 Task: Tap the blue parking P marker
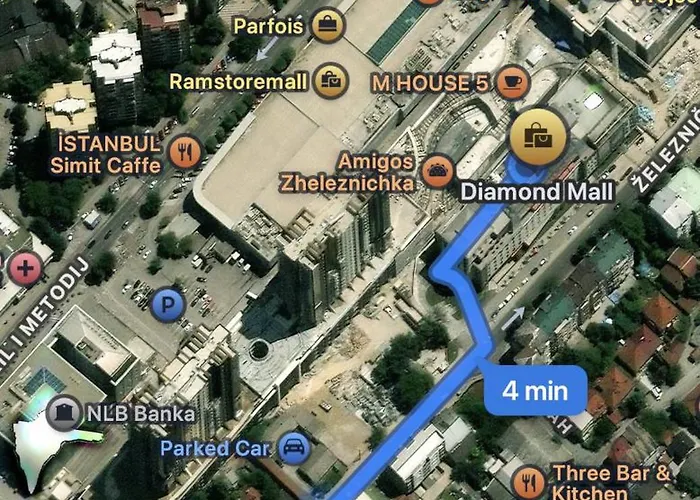click(168, 302)
